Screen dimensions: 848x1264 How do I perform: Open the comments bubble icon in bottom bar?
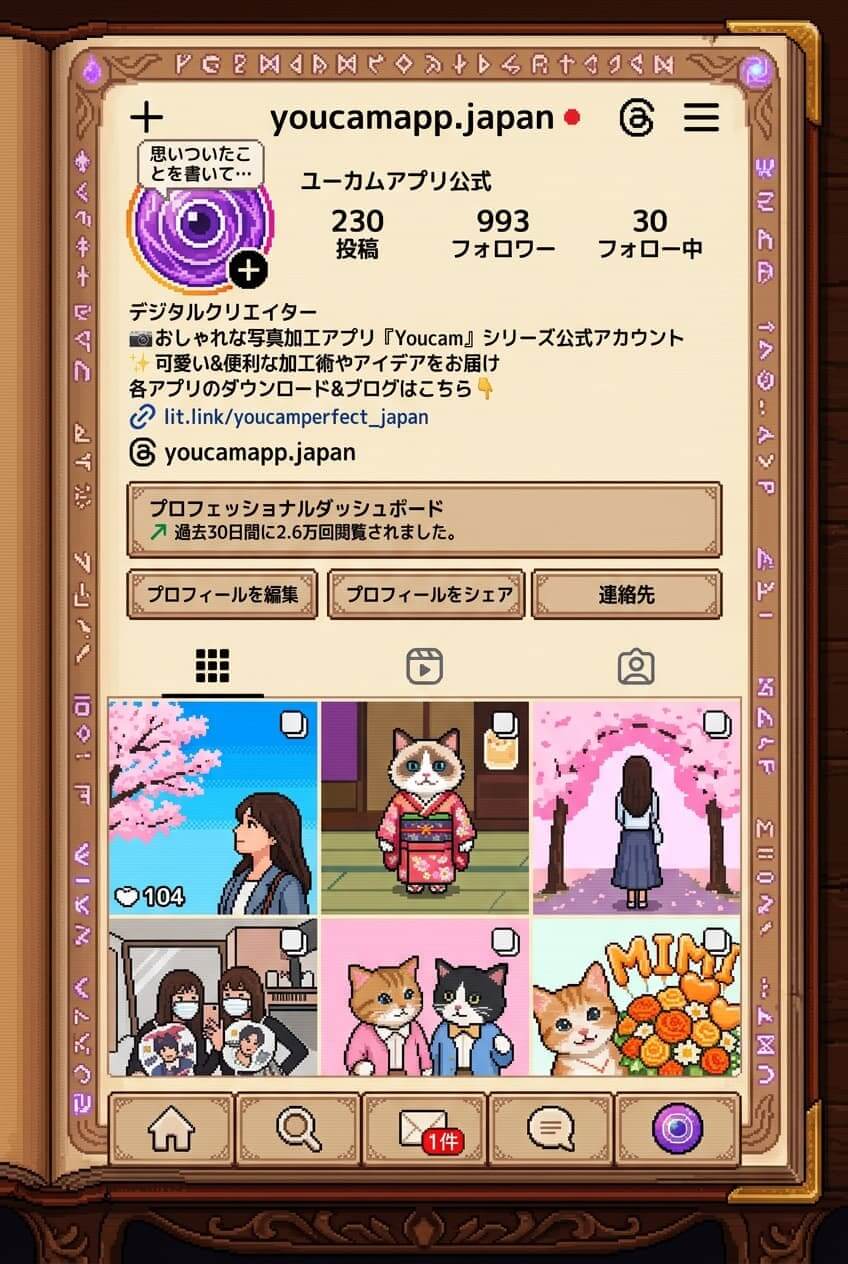click(x=551, y=1130)
